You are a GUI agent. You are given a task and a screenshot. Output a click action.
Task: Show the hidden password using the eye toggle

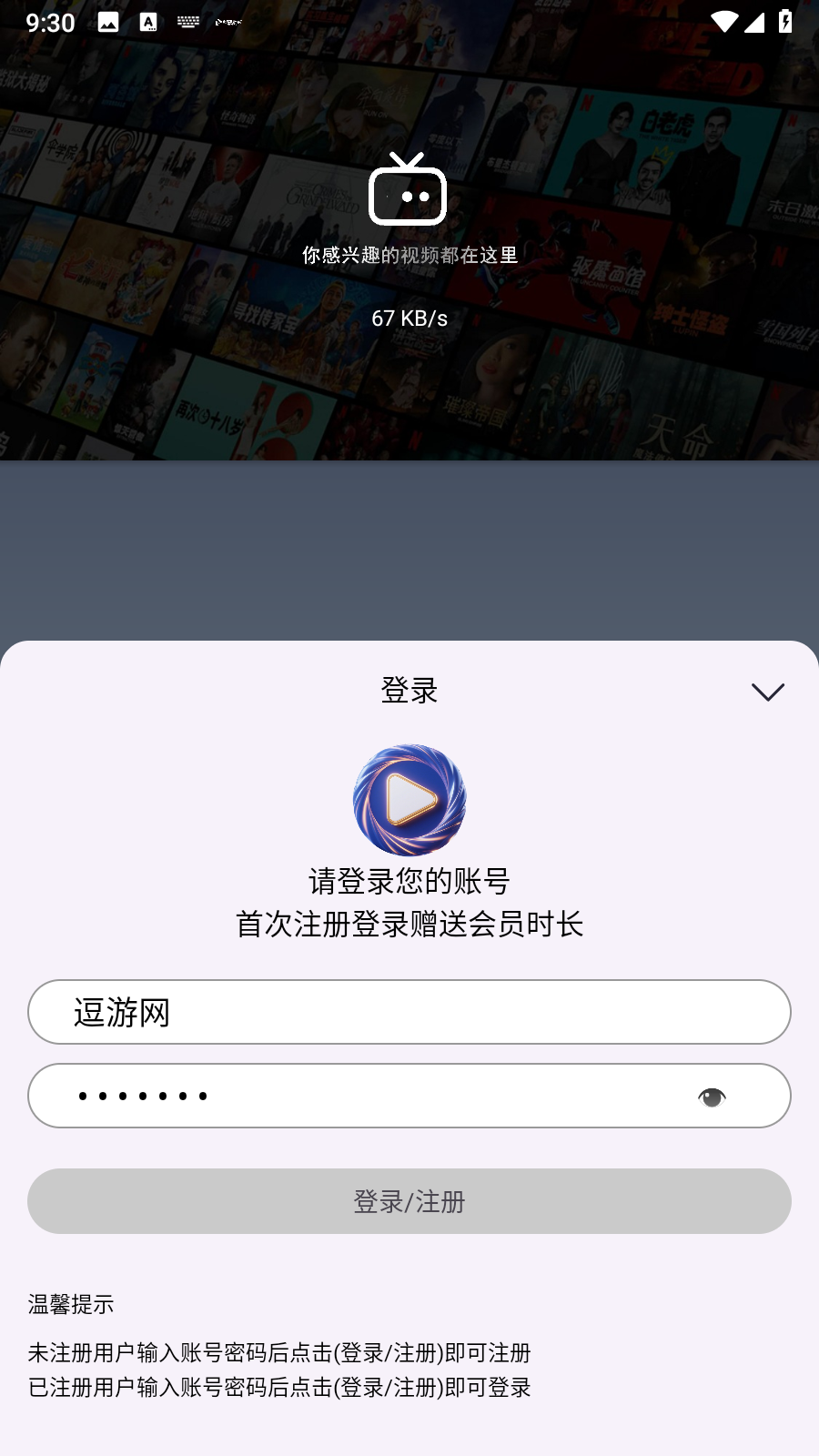pyautogui.click(x=713, y=1096)
